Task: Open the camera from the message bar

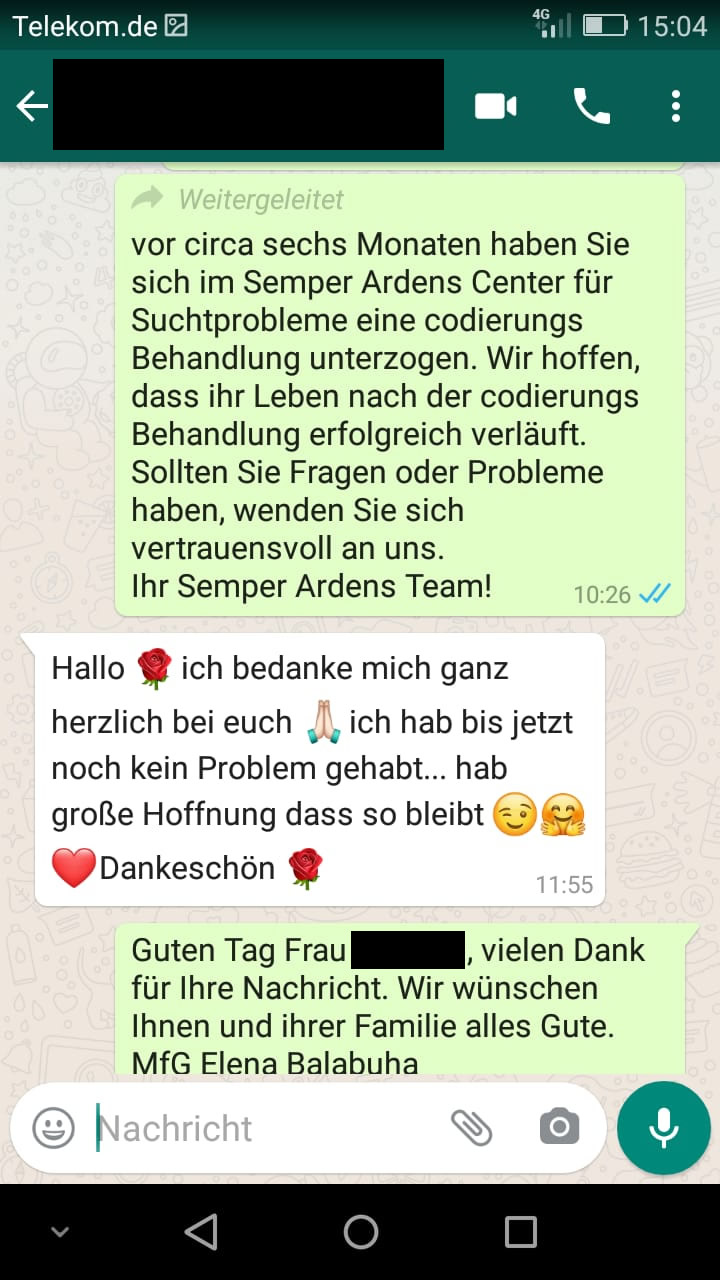Action: [x=559, y=1128]
